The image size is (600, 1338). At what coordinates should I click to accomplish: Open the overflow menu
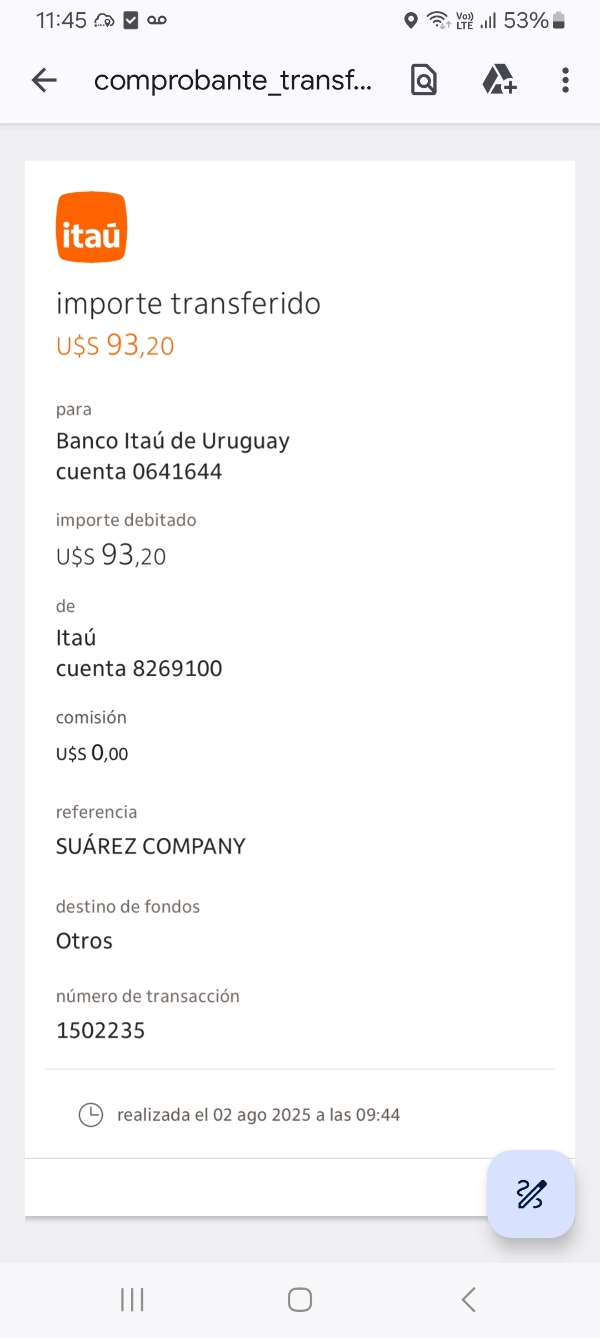pos(565,81)
